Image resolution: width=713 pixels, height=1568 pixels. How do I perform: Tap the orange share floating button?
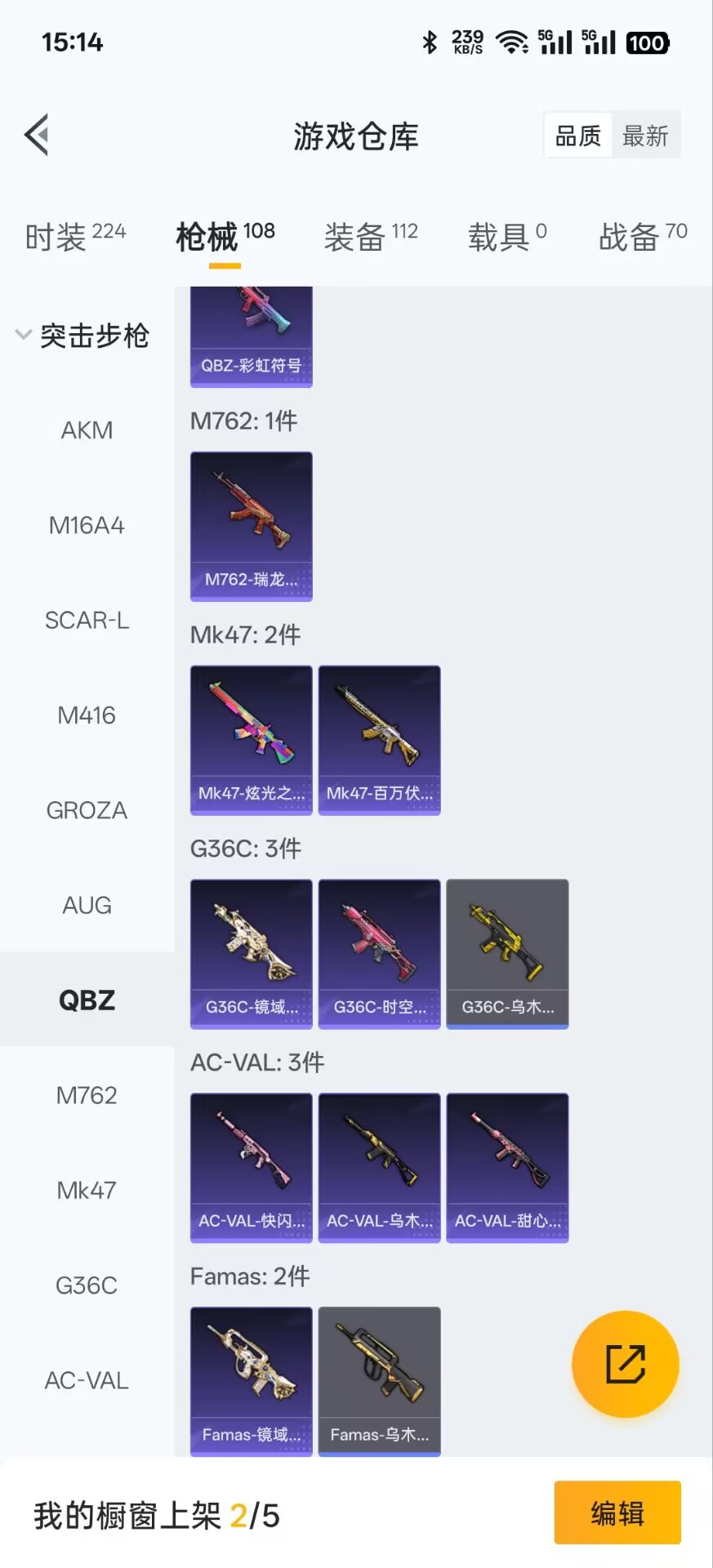(x=625, y=1364)
